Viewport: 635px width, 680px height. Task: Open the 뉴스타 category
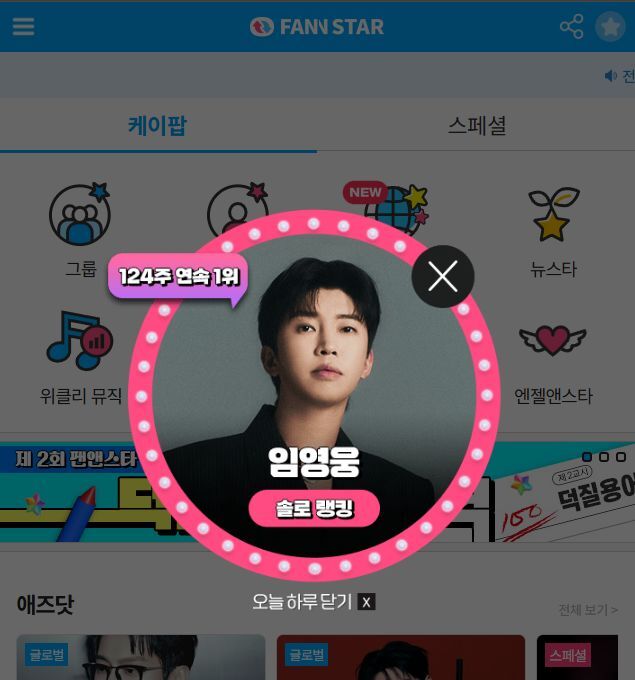click(553, 230)
